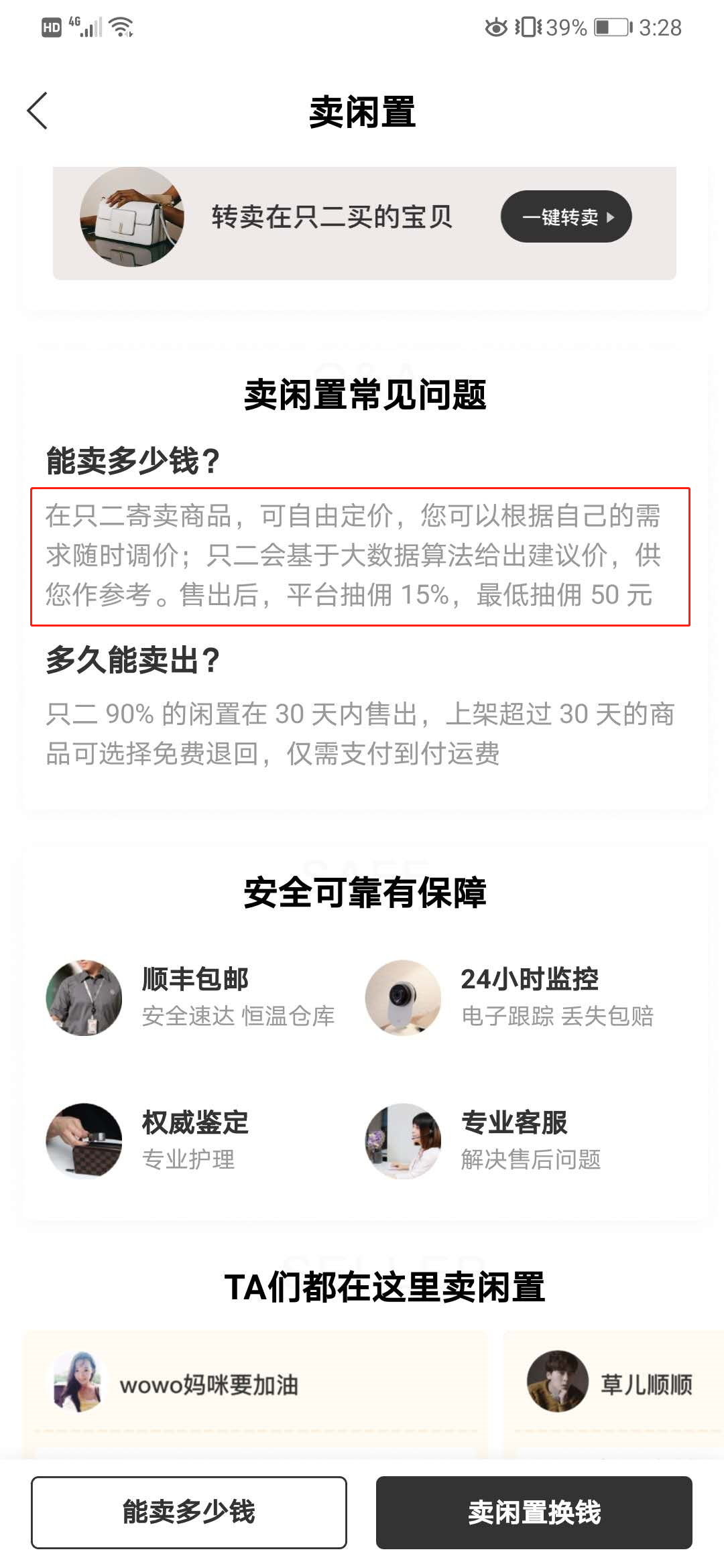Viewport: 724px width, 1568px height.
Task: Open the 能卖多少钱 price estimate button
Action: [x=189, y=1512]
